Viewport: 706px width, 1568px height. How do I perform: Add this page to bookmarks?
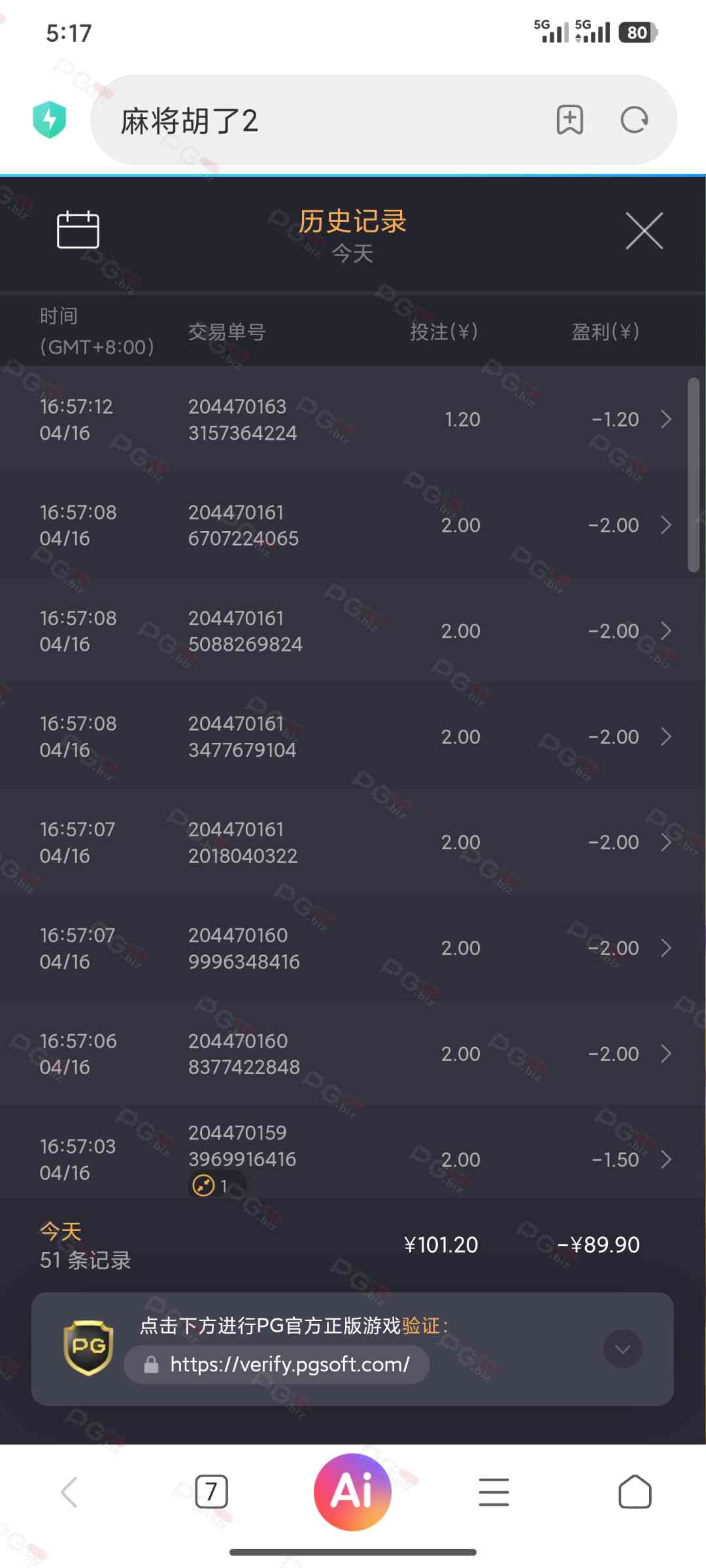click(569, 120)
